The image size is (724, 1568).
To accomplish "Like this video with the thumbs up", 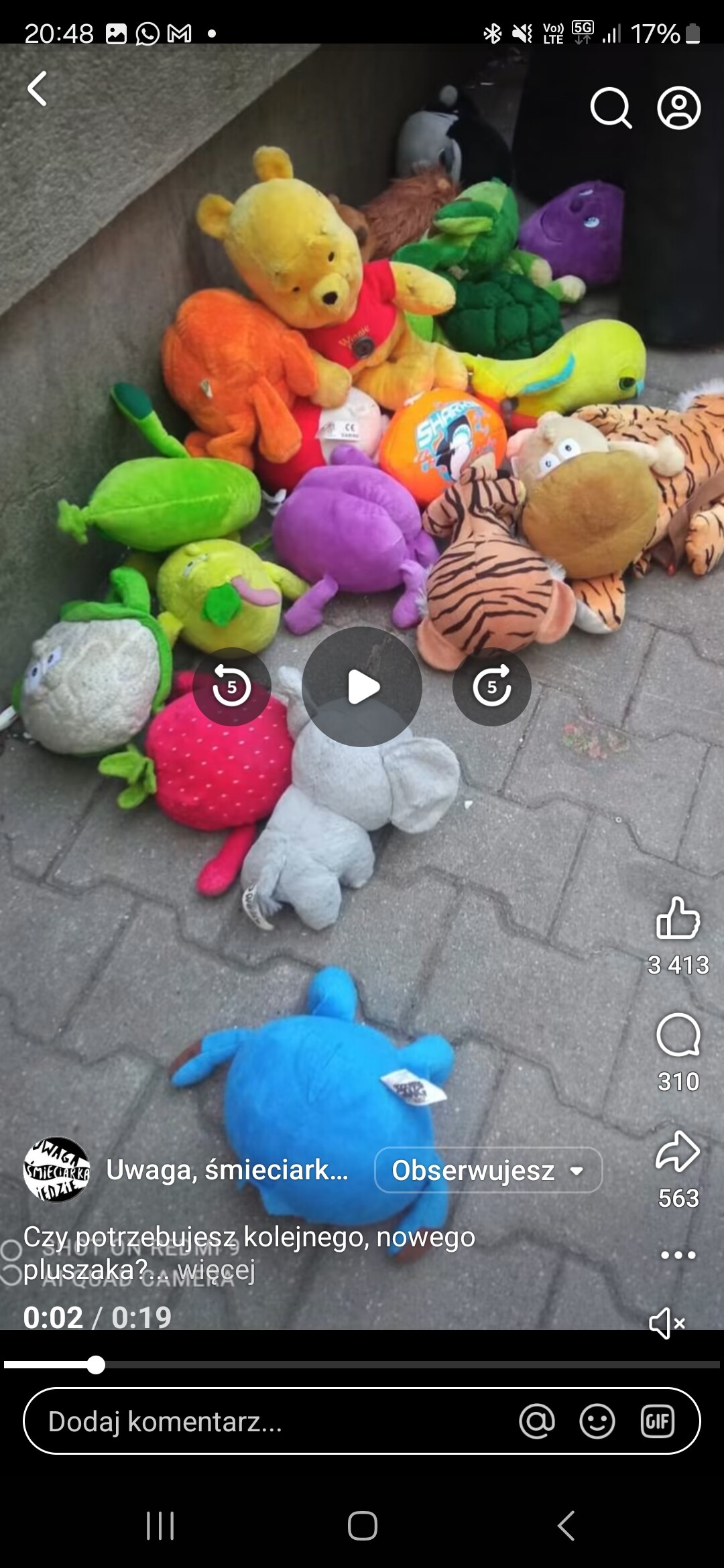I will tap(678, 918).
